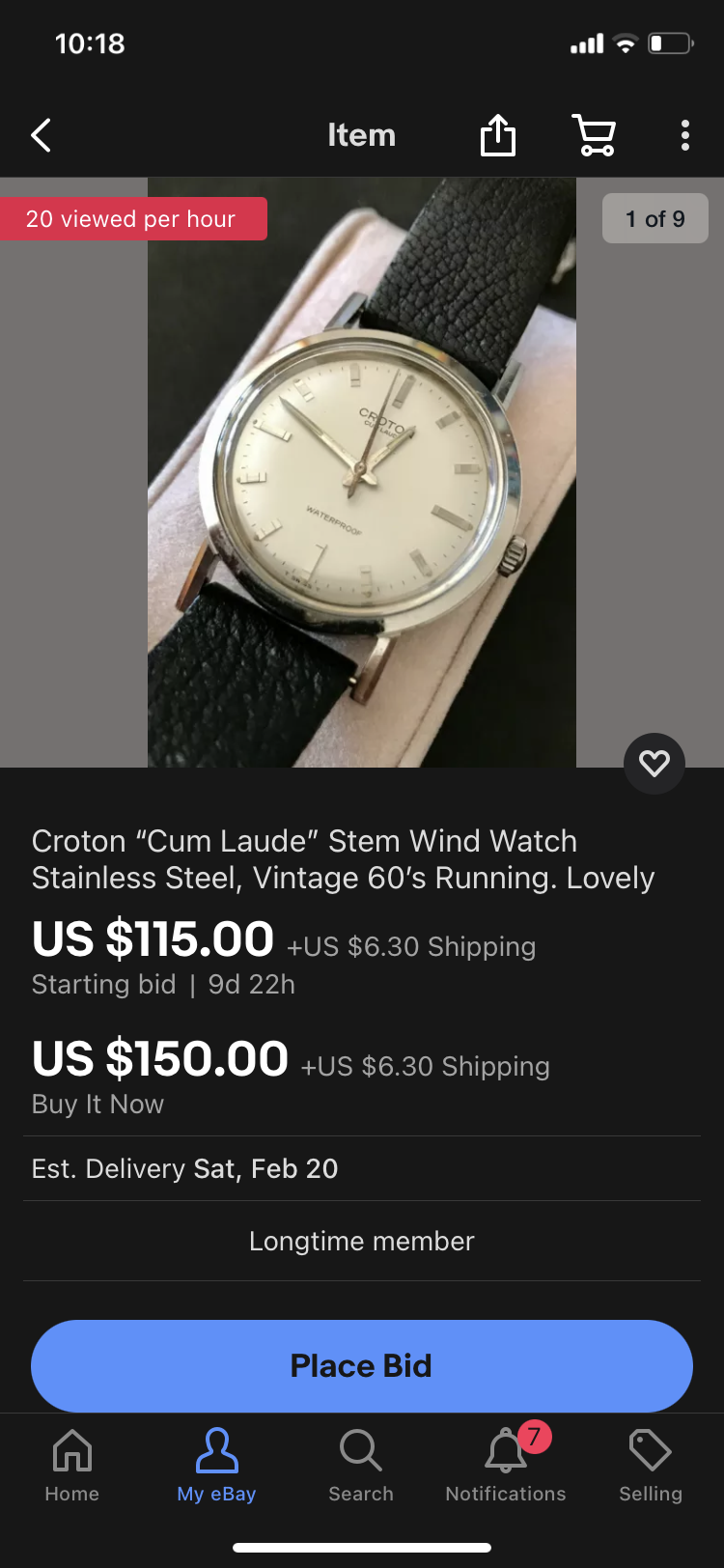
Task: Go back using the back arrow
Action: coord(42,136)
